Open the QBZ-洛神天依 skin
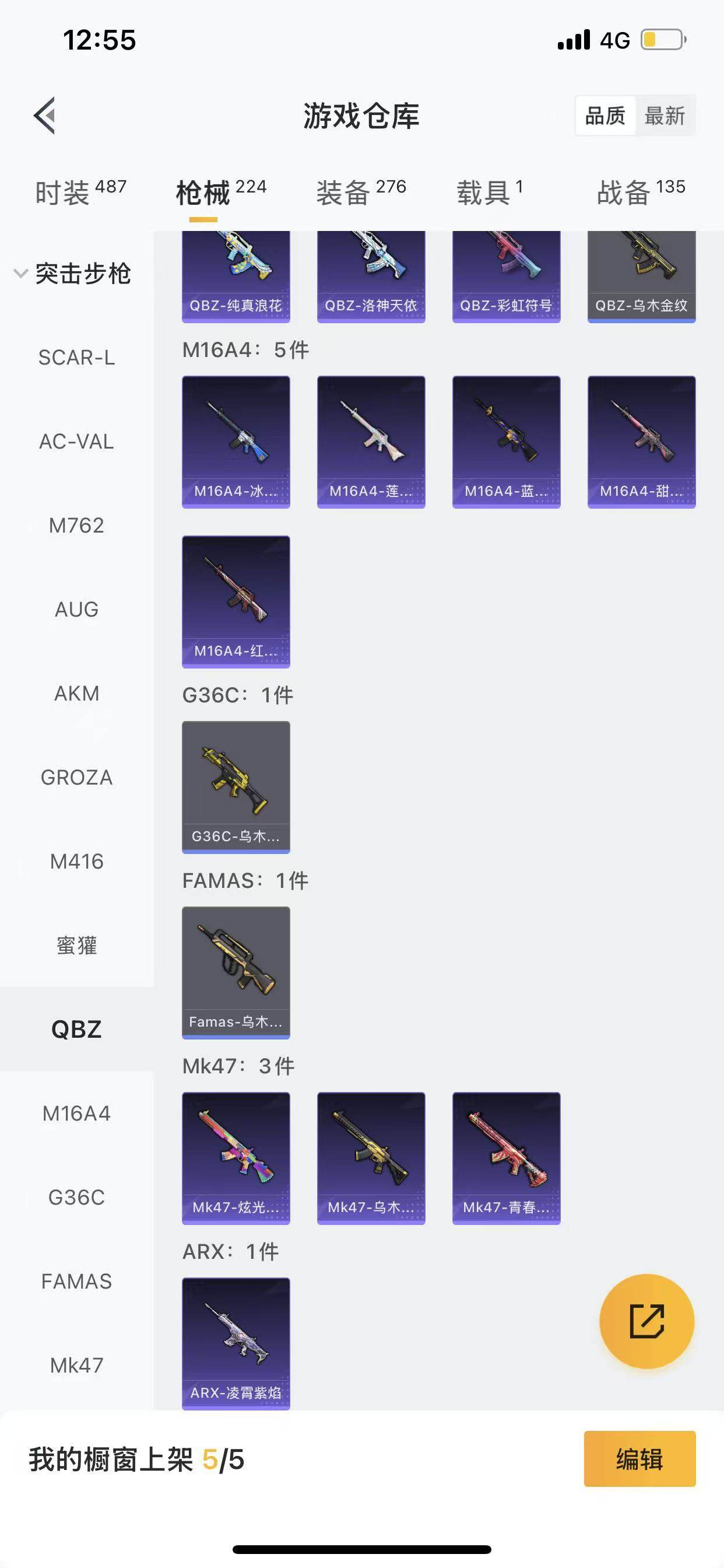Screen dimensions: 724x1568 (x=371, y=277)
